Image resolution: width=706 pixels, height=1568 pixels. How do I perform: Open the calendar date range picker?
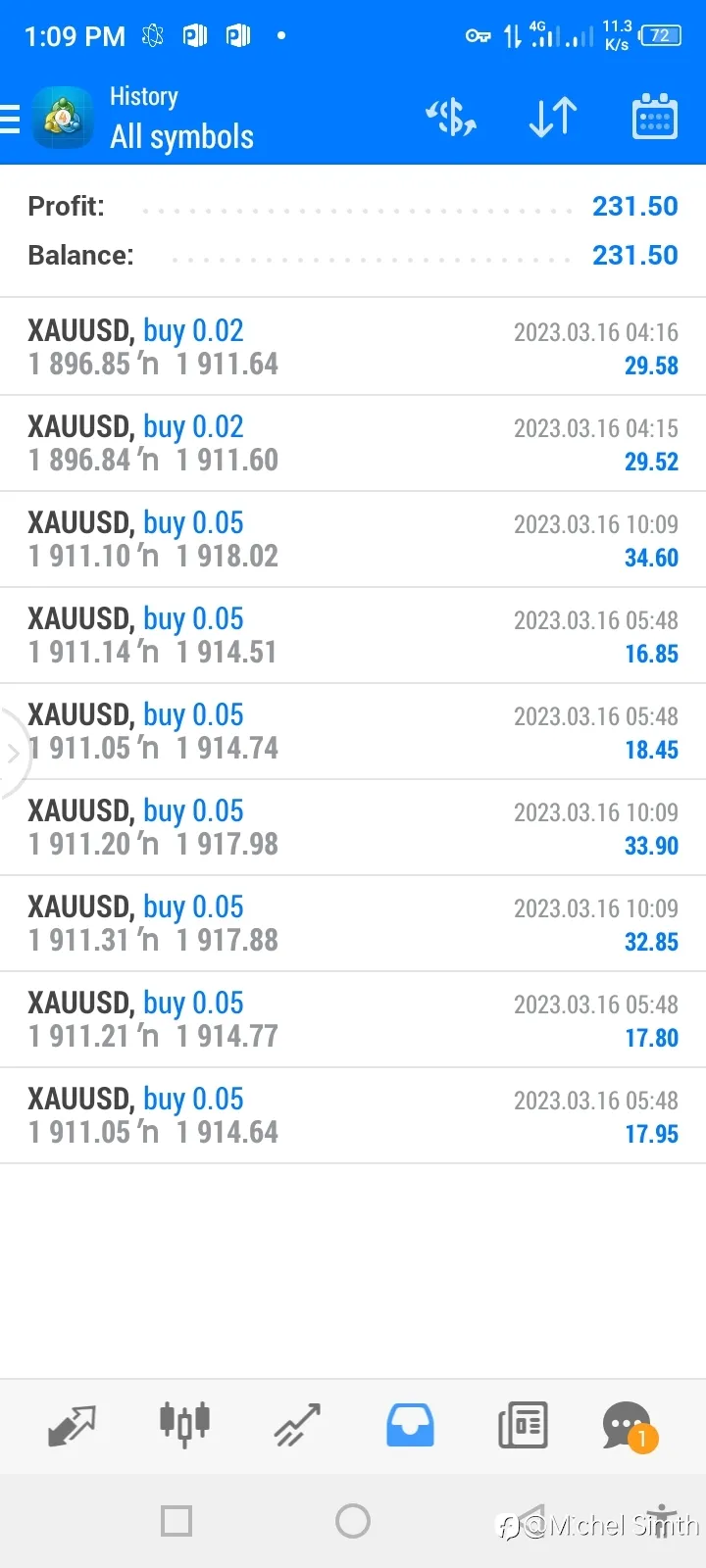point(655,118)
